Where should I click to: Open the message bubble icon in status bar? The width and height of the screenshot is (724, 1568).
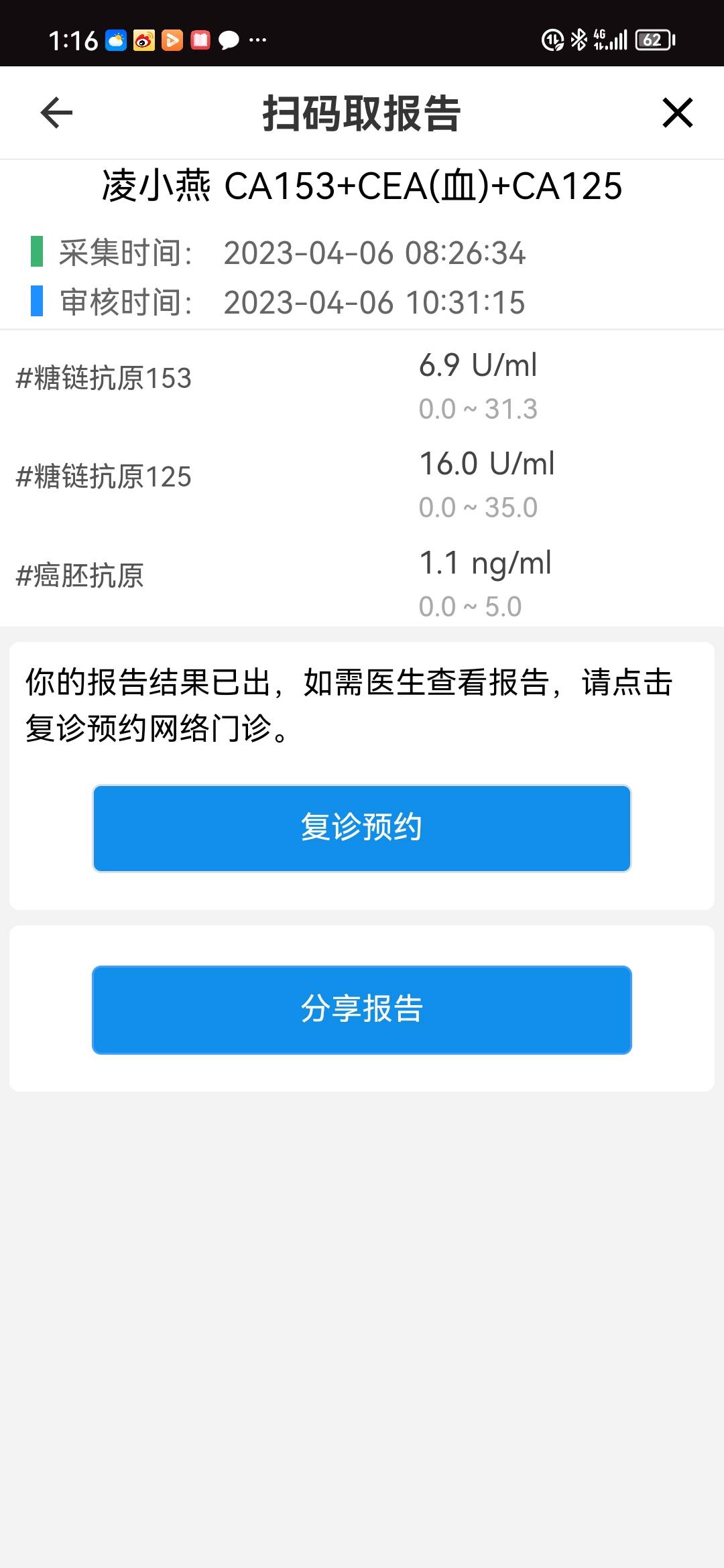click(x=229, y=40)
